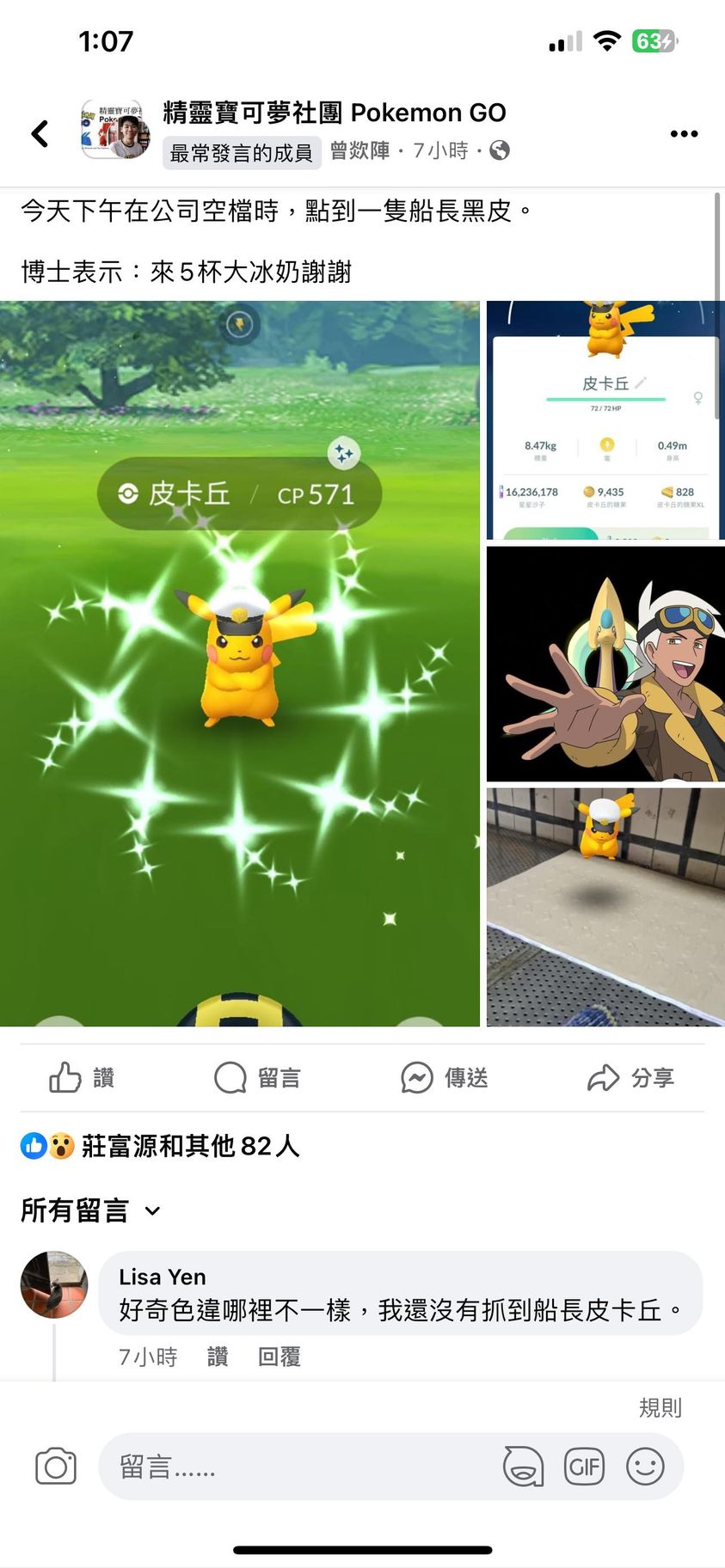Send the post via 傳送 Messenger button

pos(445,1077)
